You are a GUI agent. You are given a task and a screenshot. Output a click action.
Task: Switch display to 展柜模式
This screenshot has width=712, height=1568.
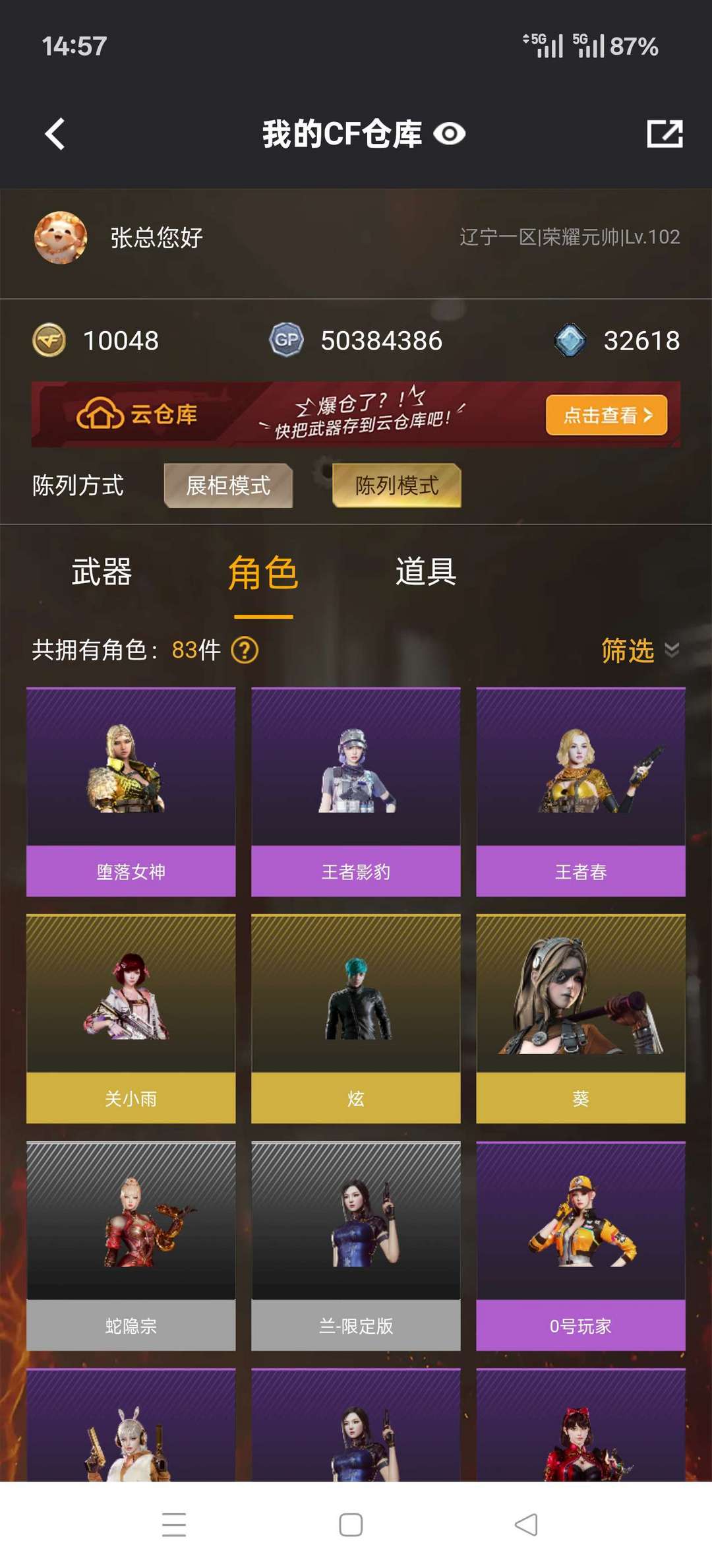(x=228, y=485)
